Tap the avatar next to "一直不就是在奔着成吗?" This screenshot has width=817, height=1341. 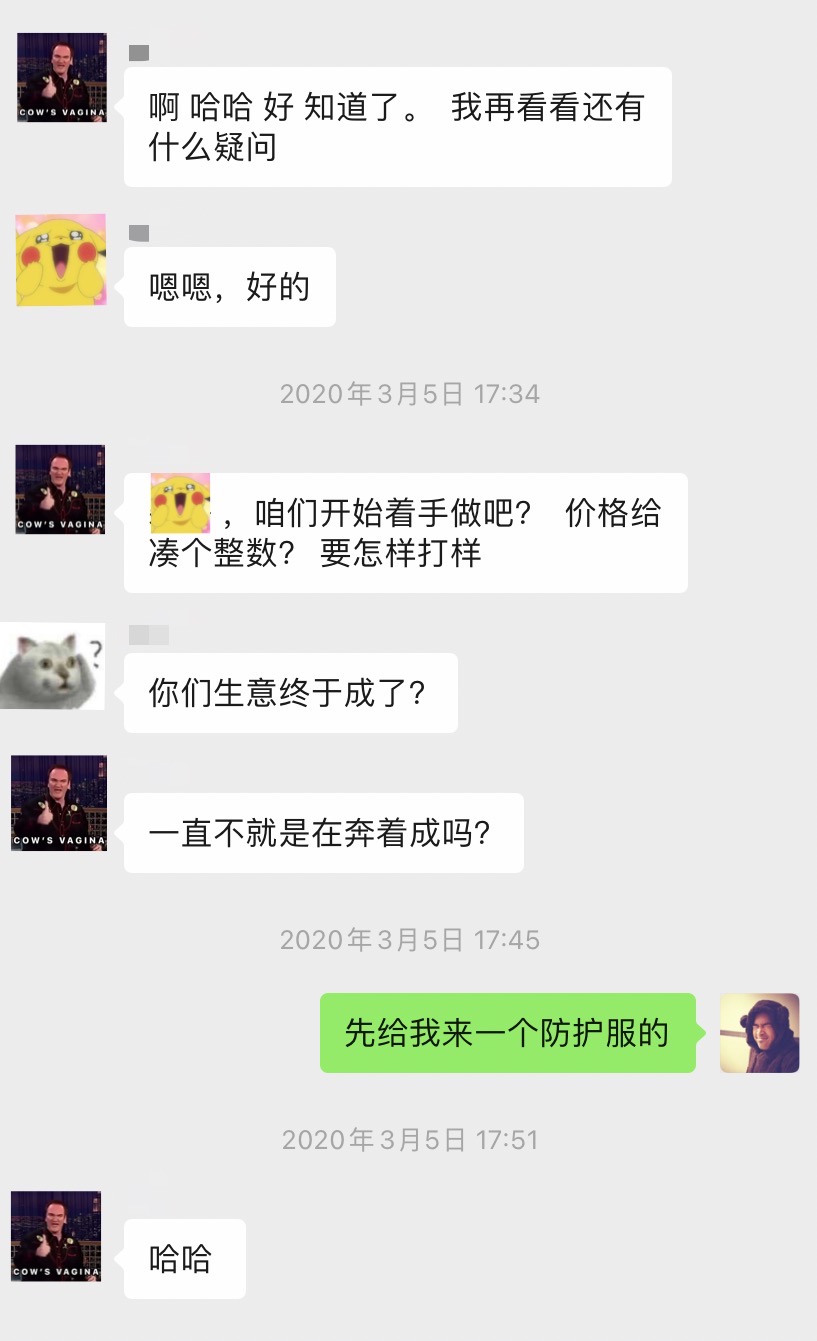[x=59, y=803]
